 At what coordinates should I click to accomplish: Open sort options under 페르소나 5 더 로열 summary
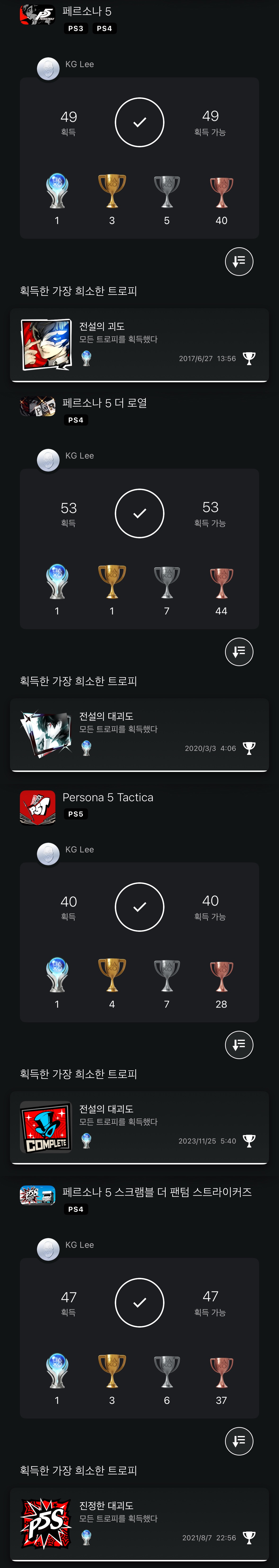coord(239,651)
